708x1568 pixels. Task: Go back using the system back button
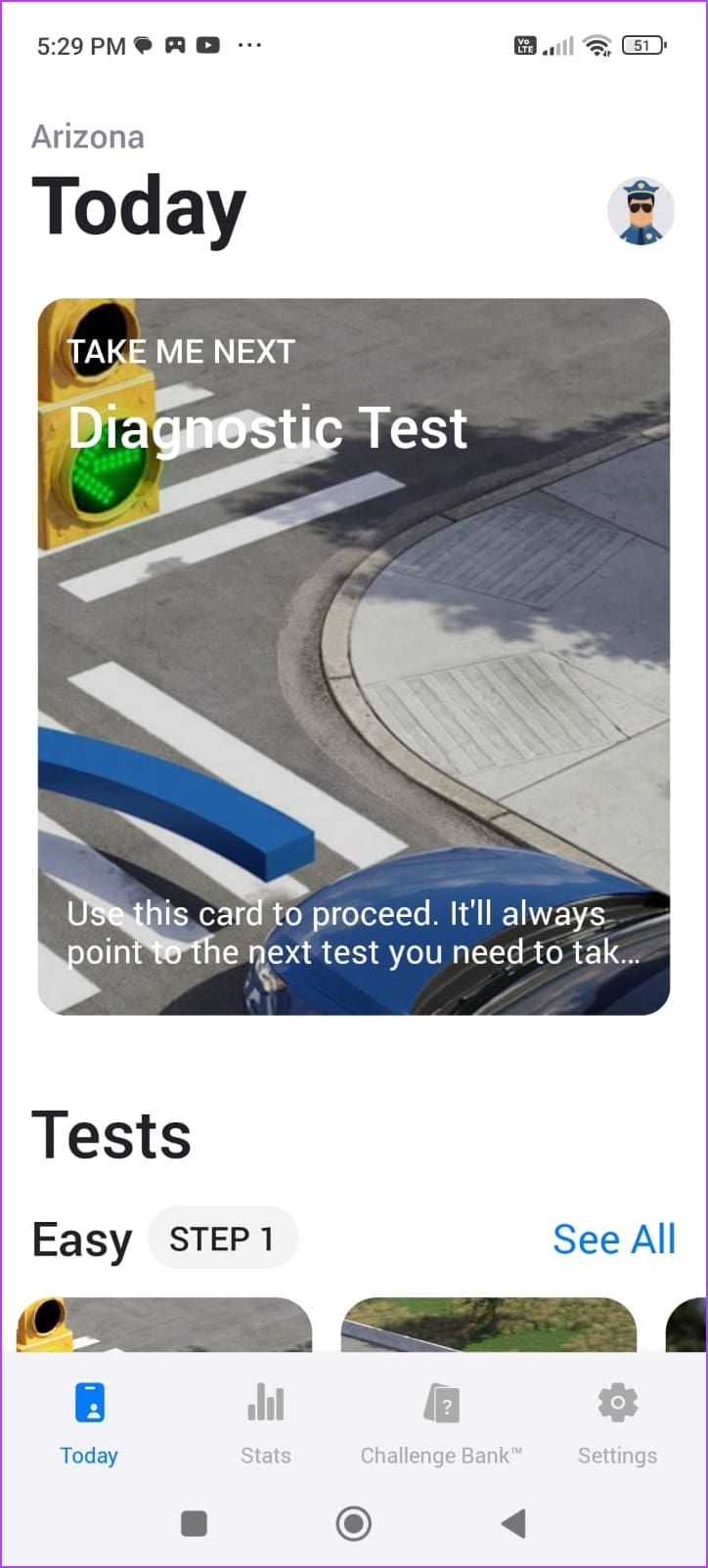(x=513, y=1523)
